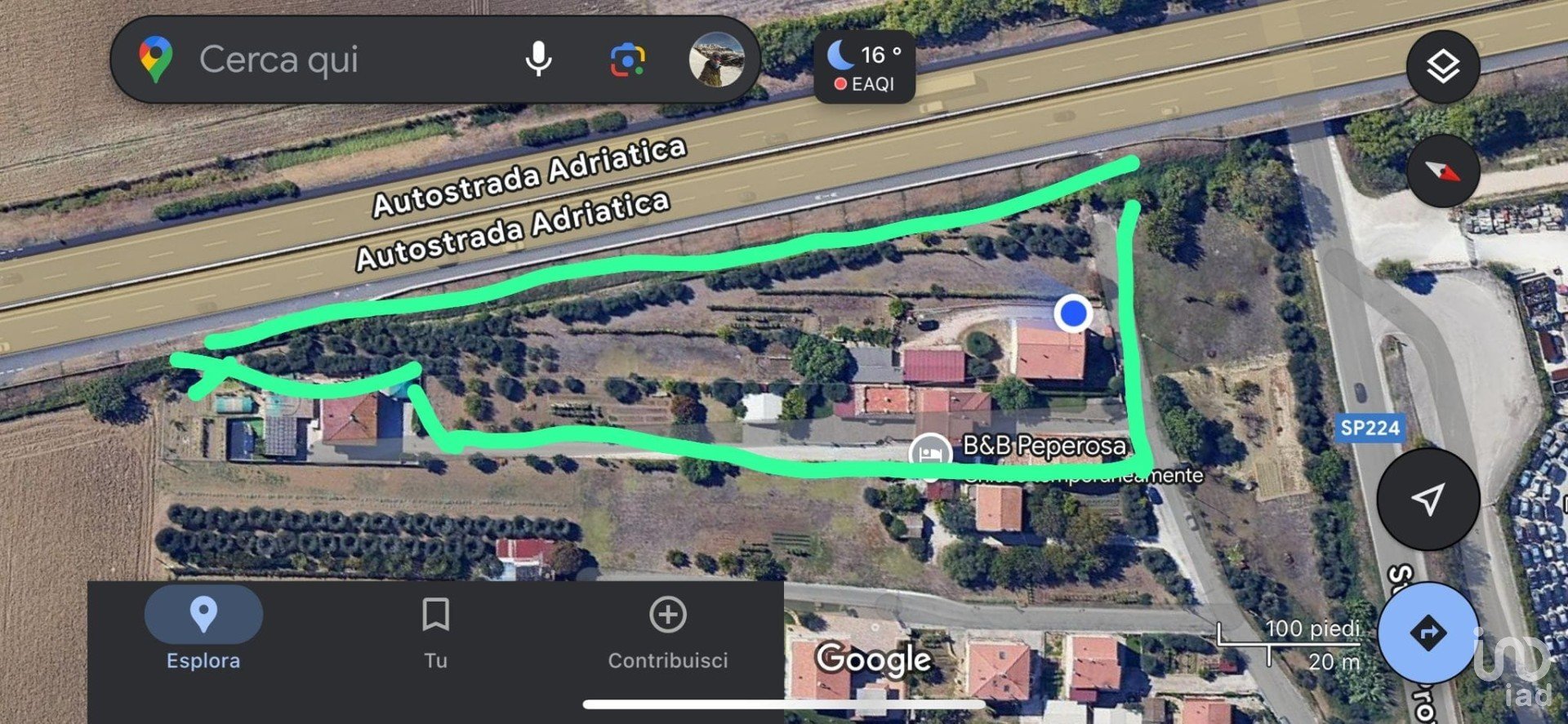
Task: Switch to the Tu tab
Action: point(435,629)
